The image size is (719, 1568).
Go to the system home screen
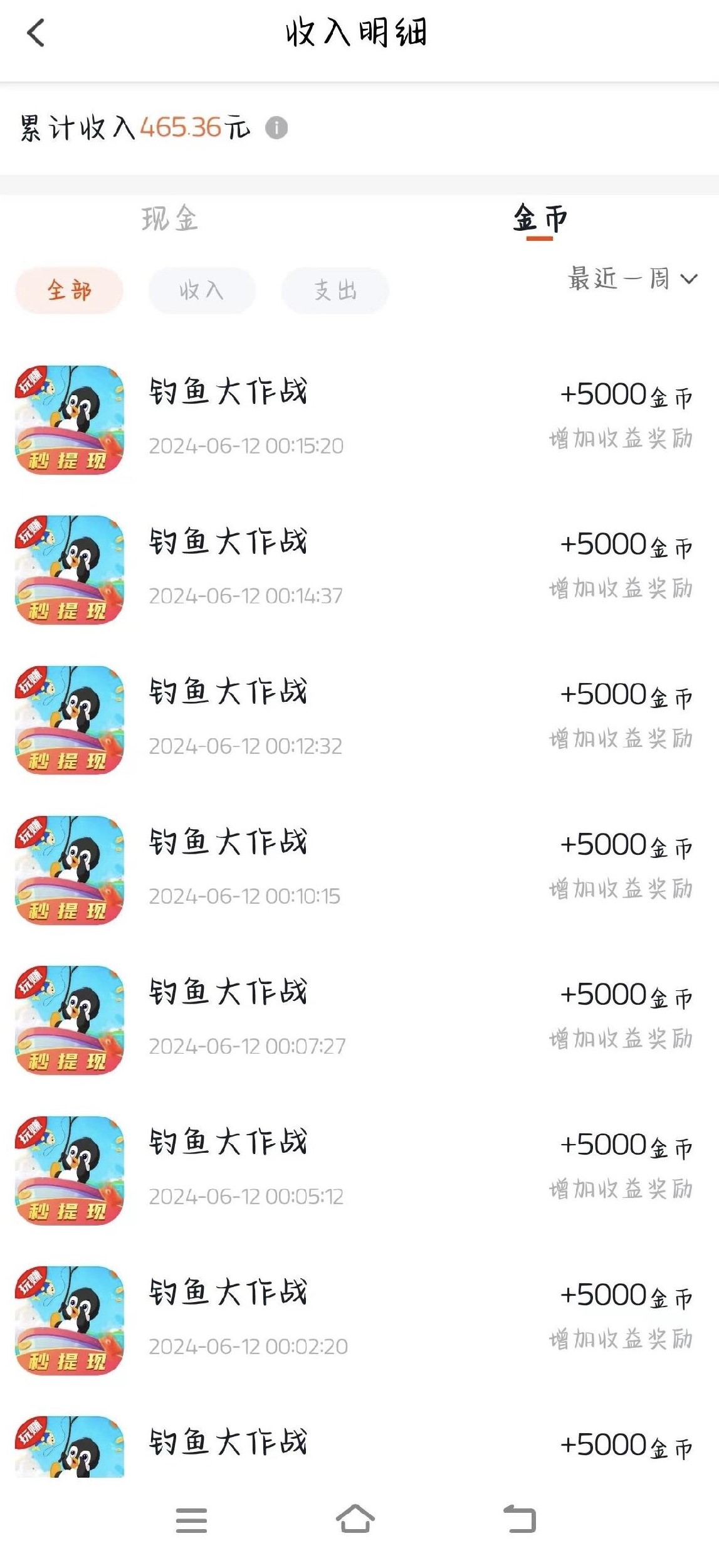point(355,1520)
